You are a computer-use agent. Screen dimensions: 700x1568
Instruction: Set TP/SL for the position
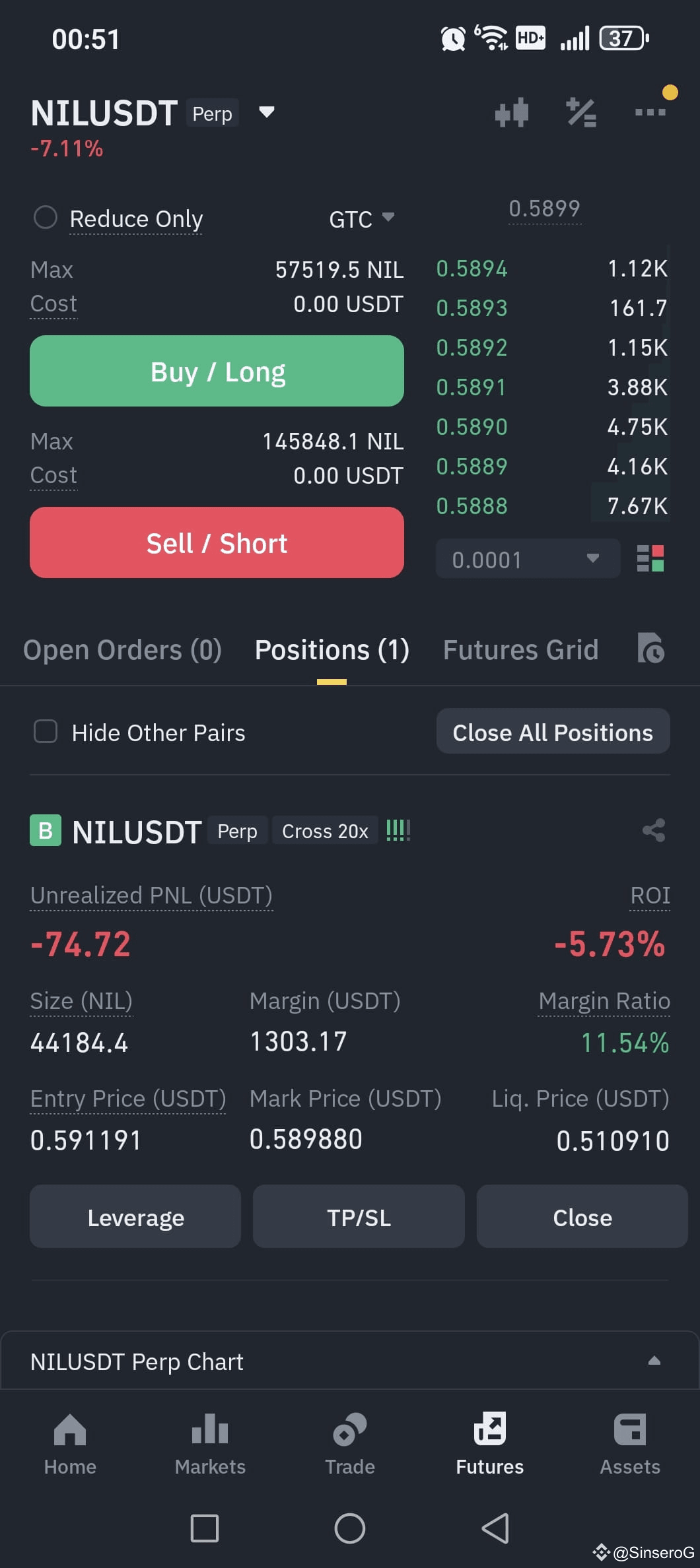pyautogui.click(x=359, y=1216)
